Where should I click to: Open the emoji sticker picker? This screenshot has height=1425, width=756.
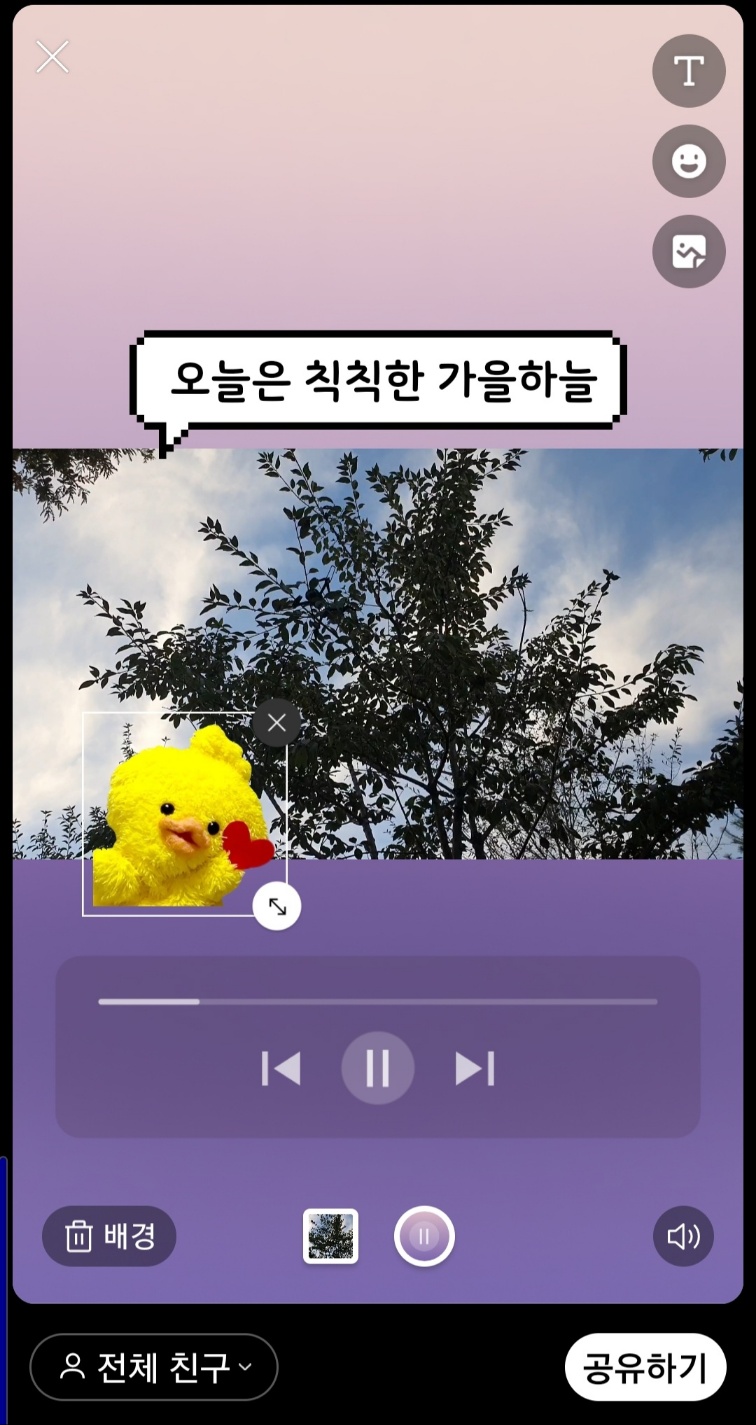pos(688,161)
